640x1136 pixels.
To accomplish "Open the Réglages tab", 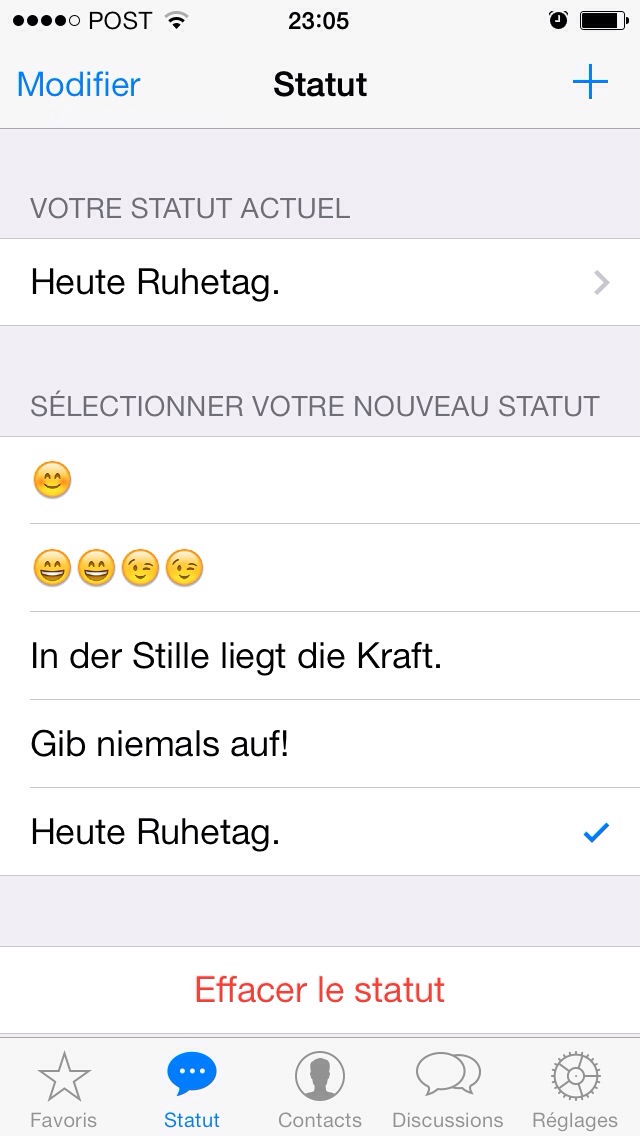I will point(575,1090).
